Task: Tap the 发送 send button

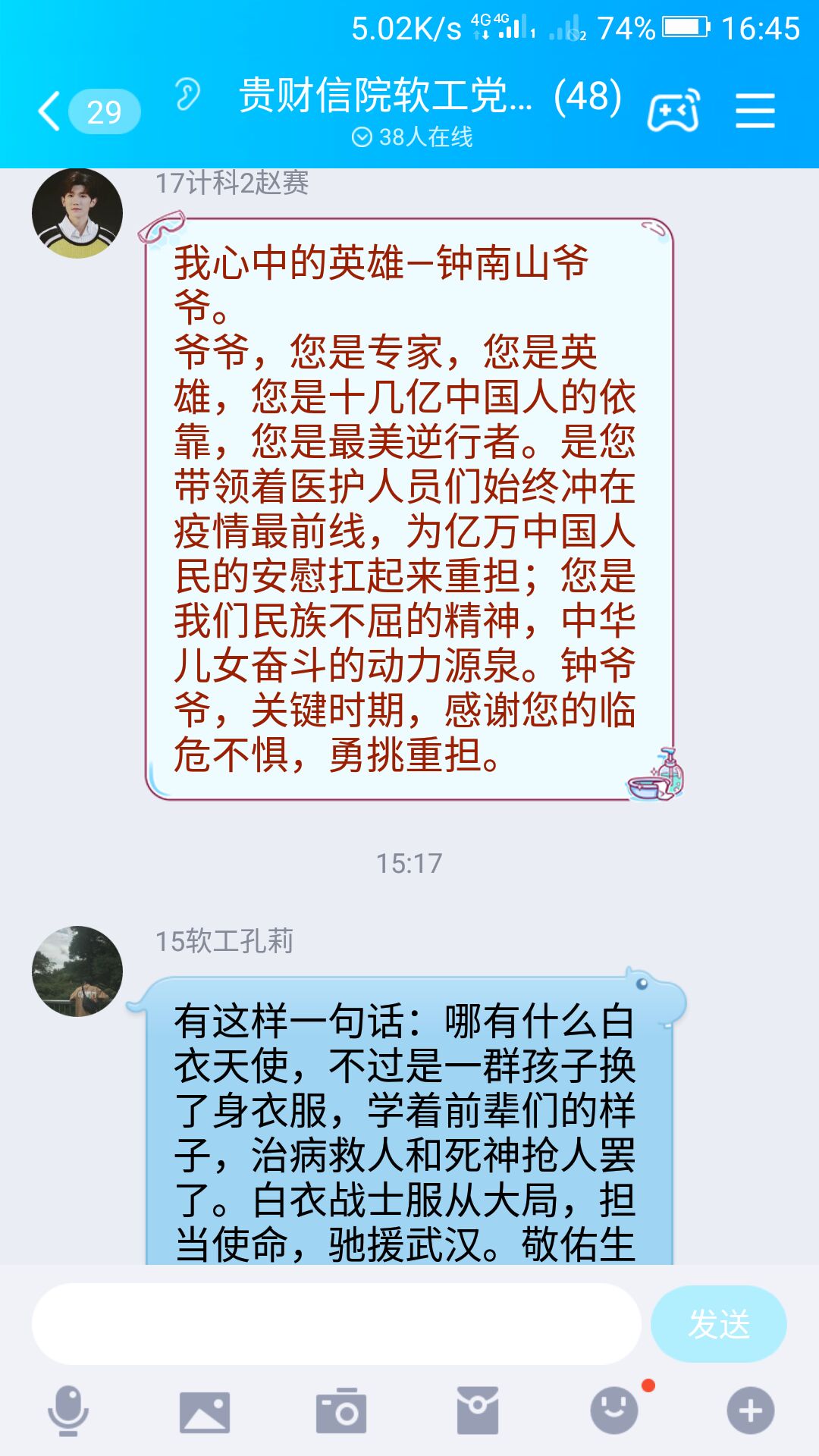Action: point(718,1324)
